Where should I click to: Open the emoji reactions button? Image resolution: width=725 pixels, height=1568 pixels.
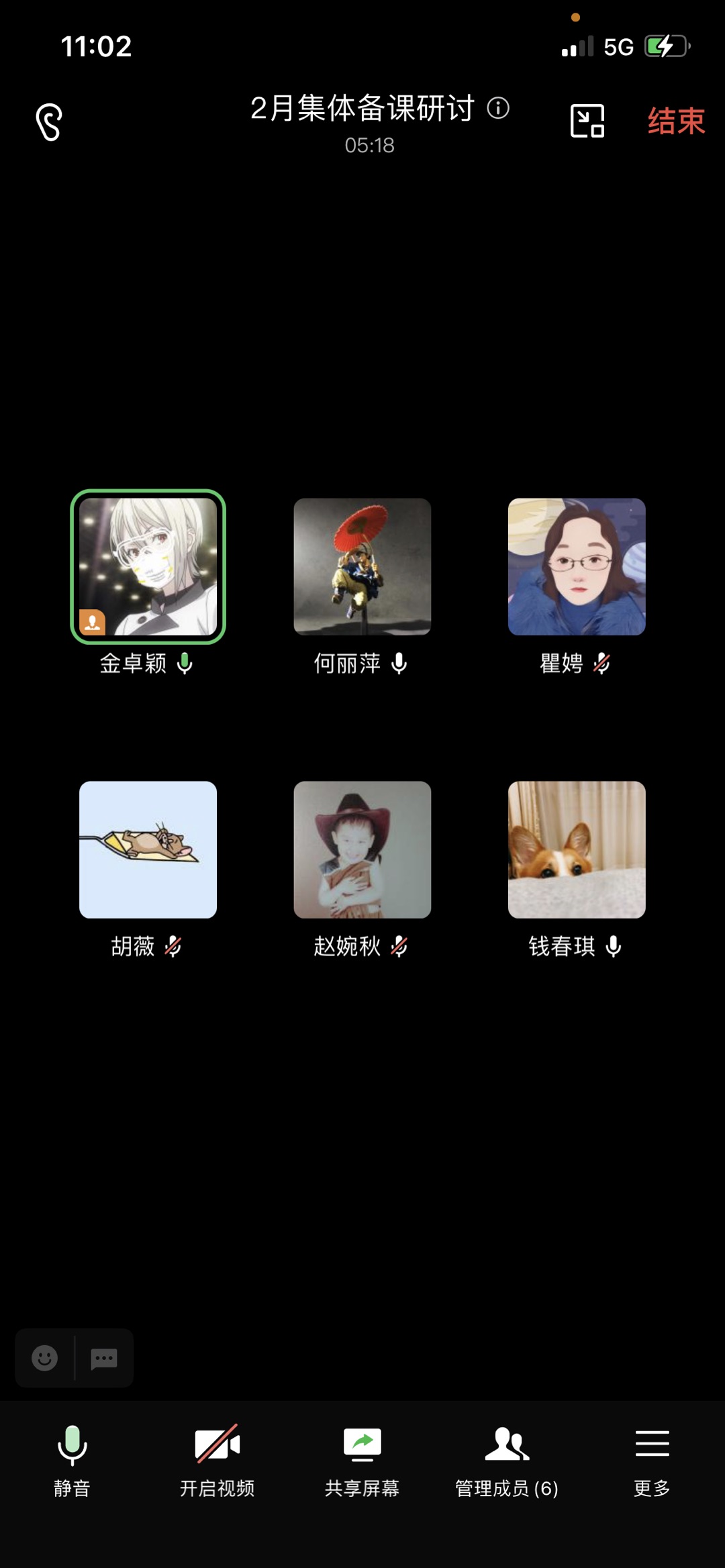[x=45, y=1358]
